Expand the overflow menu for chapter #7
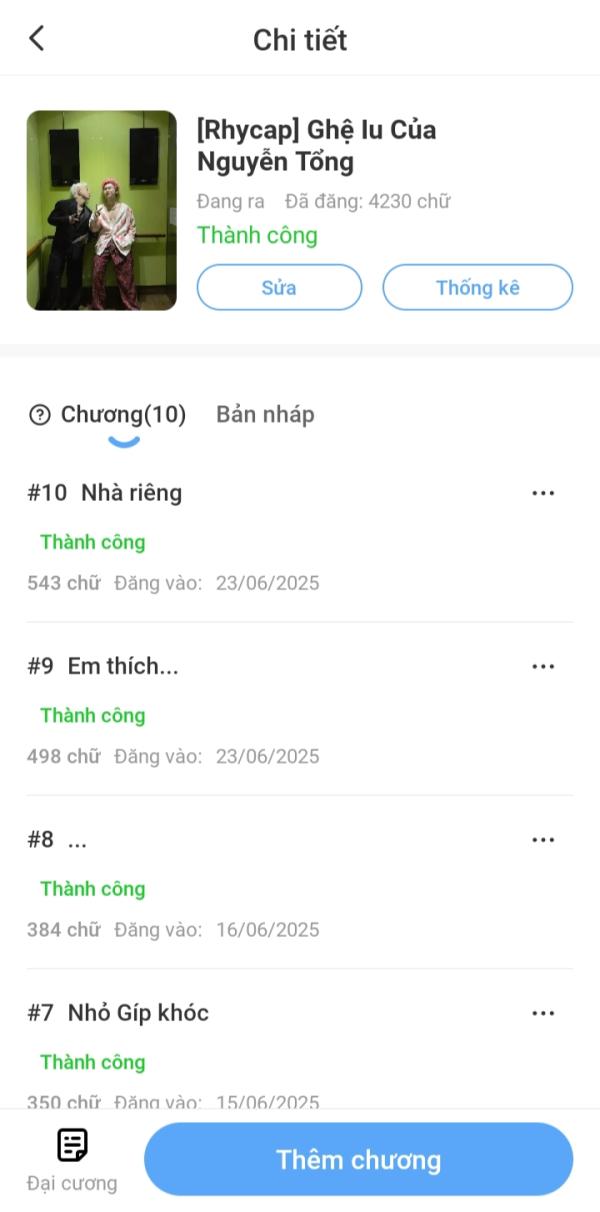 tap(543, 1013)
